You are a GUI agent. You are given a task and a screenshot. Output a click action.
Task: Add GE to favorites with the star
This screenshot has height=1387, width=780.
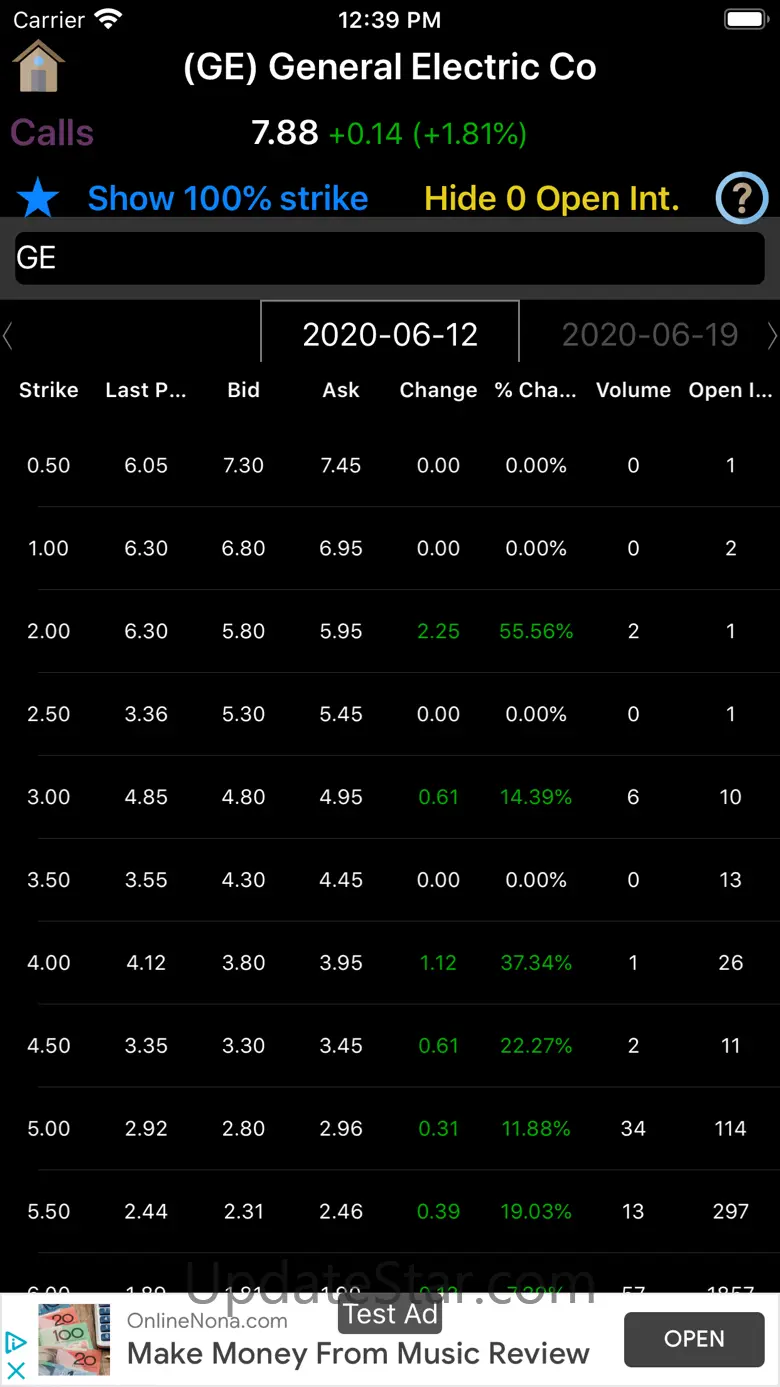[38, 198]
